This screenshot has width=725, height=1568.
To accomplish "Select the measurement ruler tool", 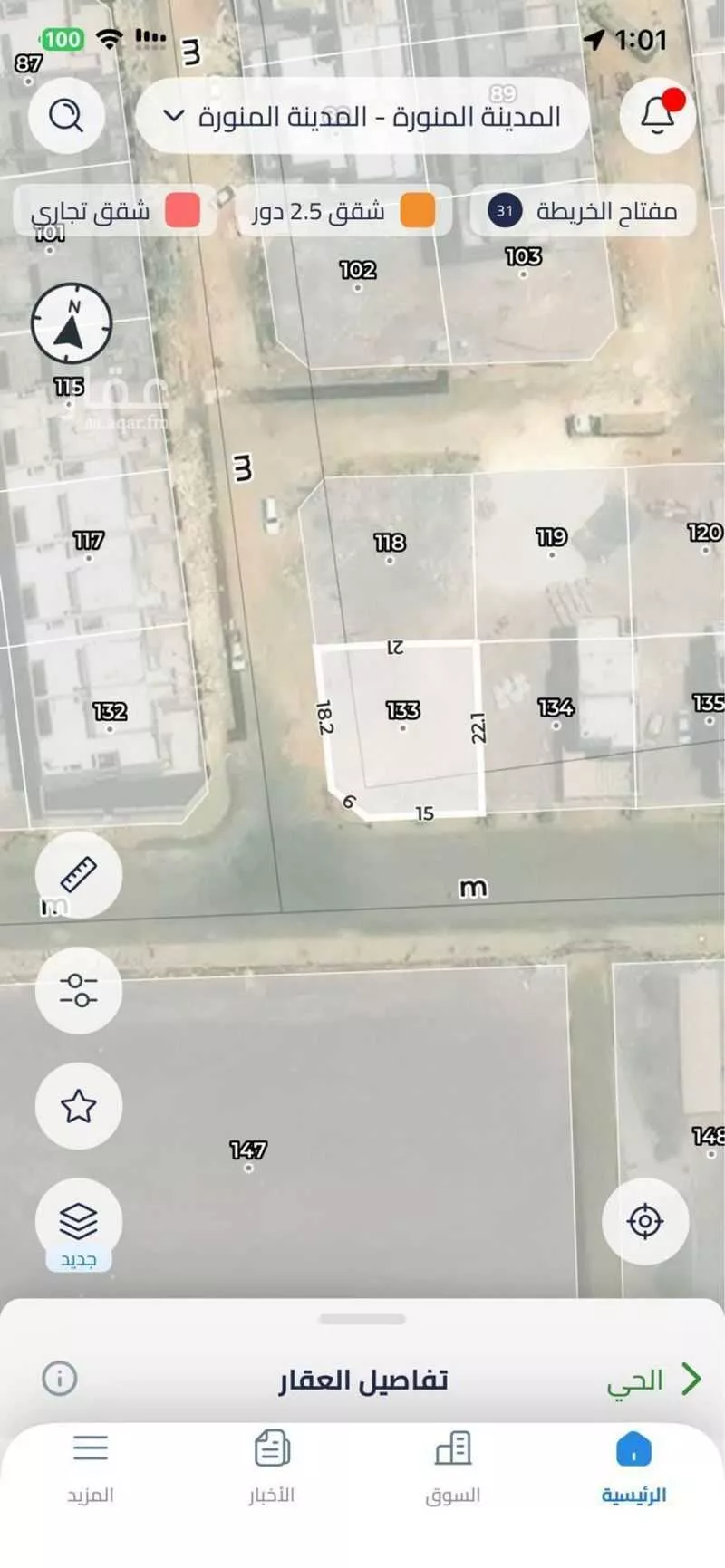I will pyautogui.click(x=78, y=874).
